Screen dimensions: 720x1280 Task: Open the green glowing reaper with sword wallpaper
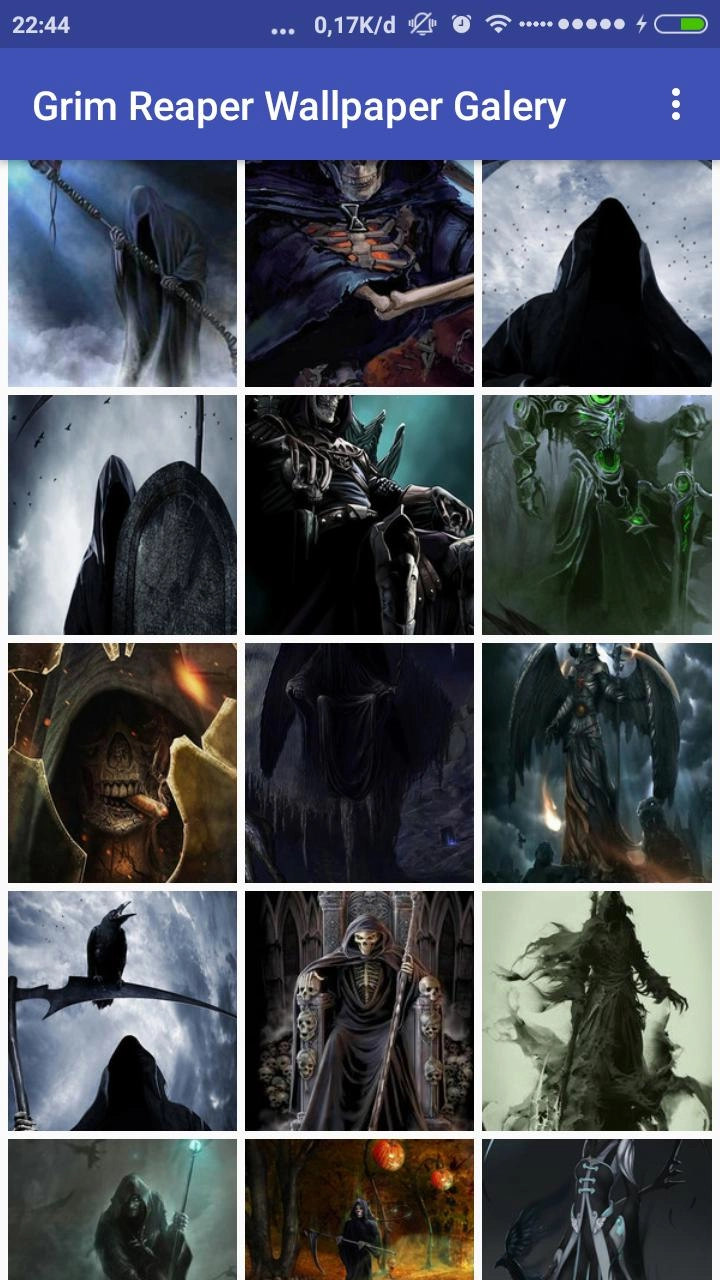596,514
